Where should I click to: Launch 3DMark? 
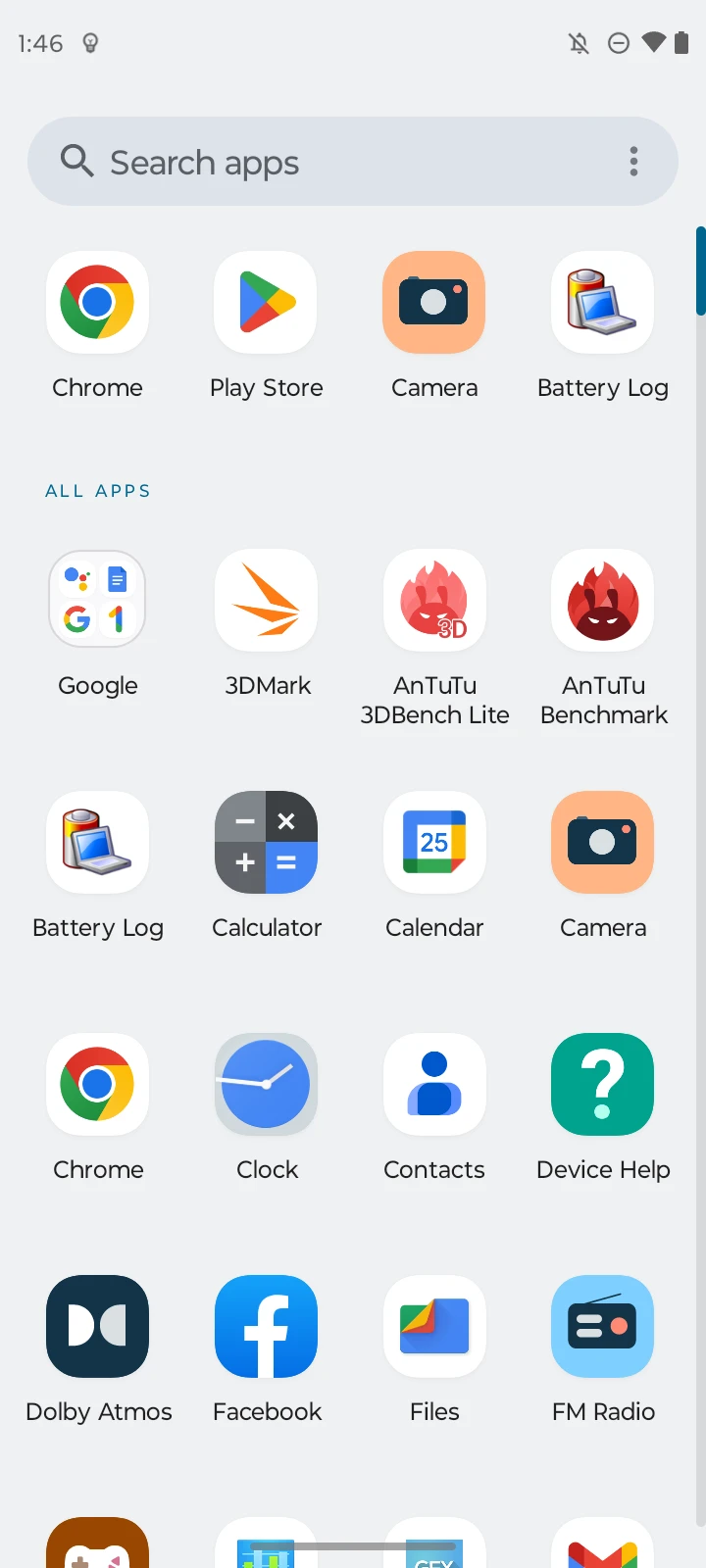point(266,600)
